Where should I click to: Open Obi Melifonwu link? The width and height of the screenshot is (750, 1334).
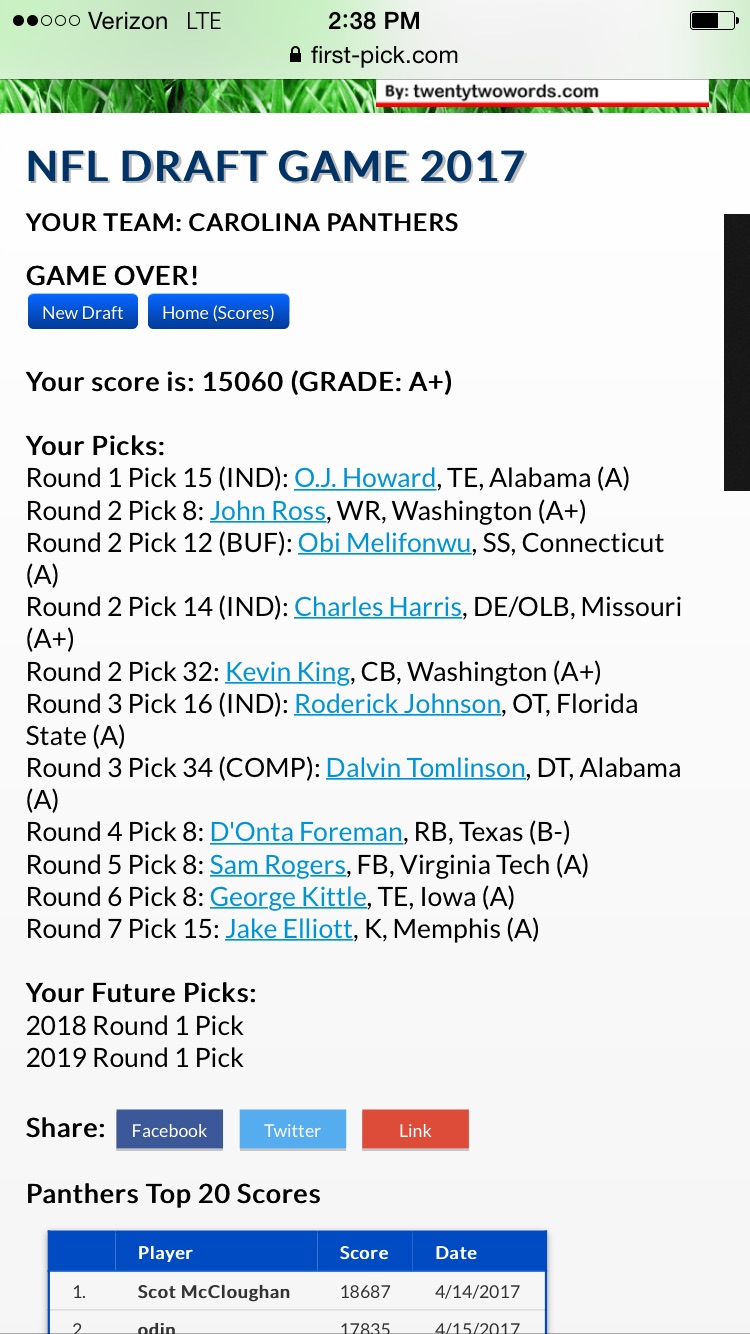point(385,543)
